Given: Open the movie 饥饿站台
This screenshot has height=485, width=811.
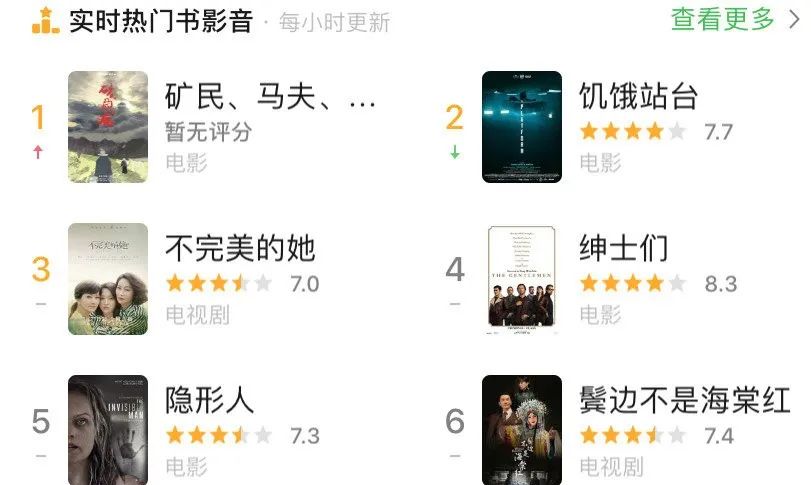Looking at the screenshot, I should [x=638, y=97].
